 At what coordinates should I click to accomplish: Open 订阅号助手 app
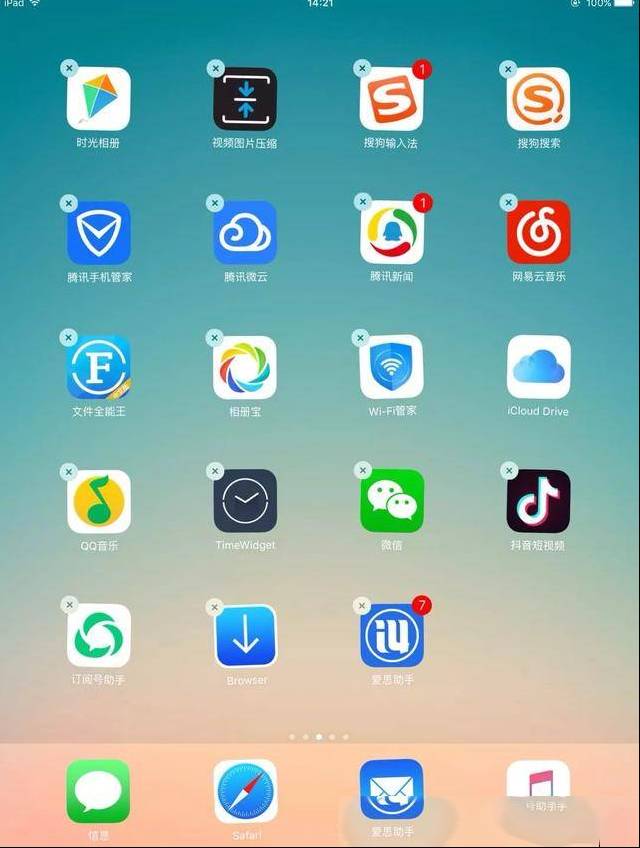pyautogui.click(x=98, y=635)
